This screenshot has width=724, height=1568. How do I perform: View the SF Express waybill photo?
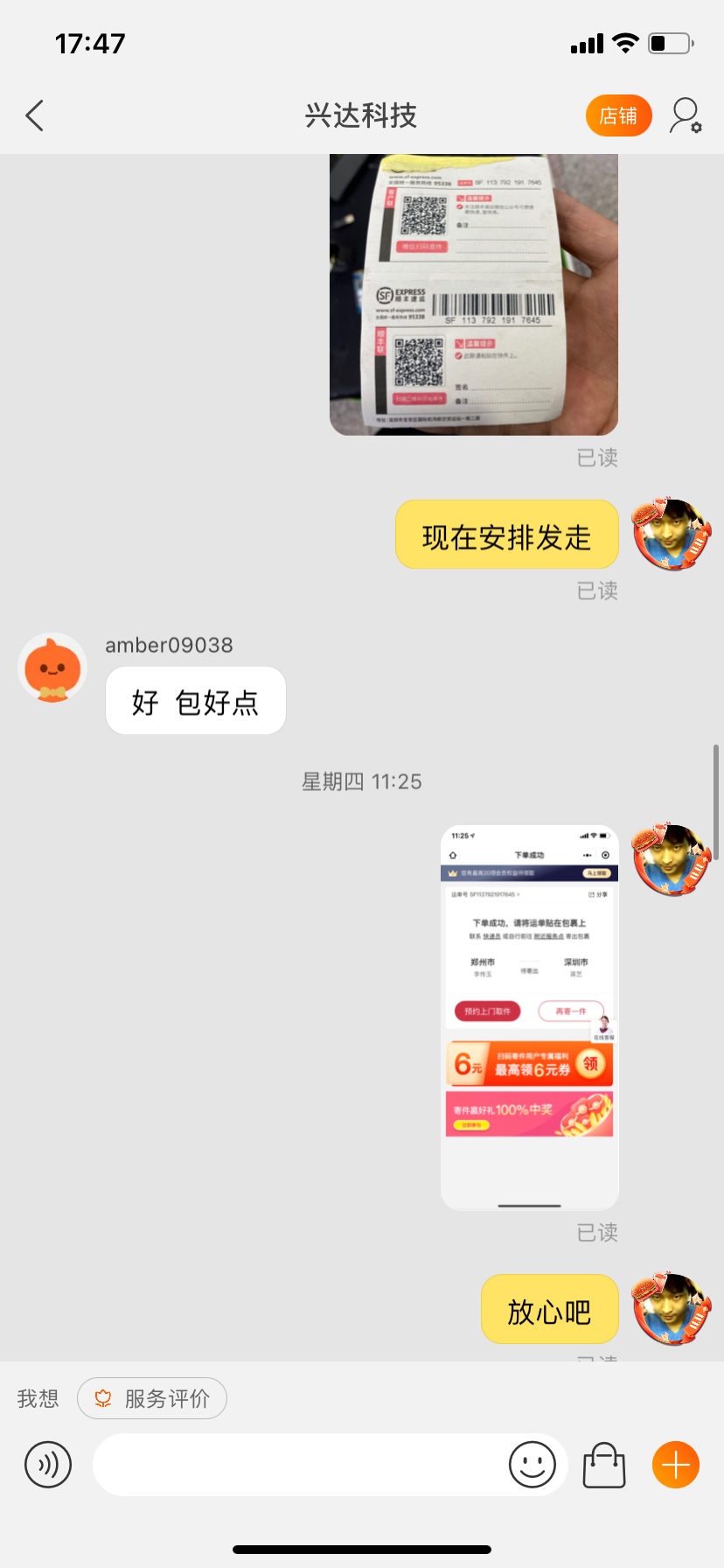(473, 294)
